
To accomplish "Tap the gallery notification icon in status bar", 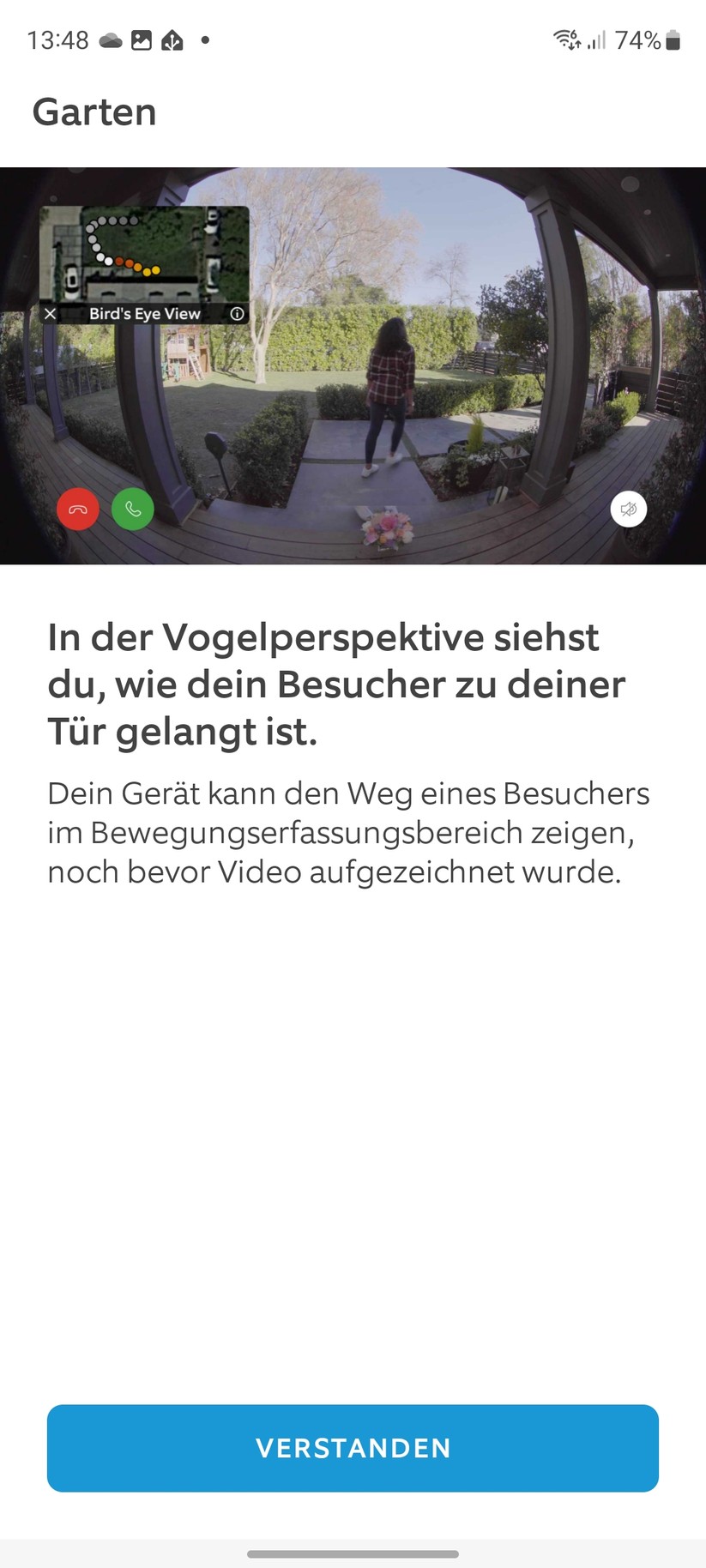I will pos(142,39).
